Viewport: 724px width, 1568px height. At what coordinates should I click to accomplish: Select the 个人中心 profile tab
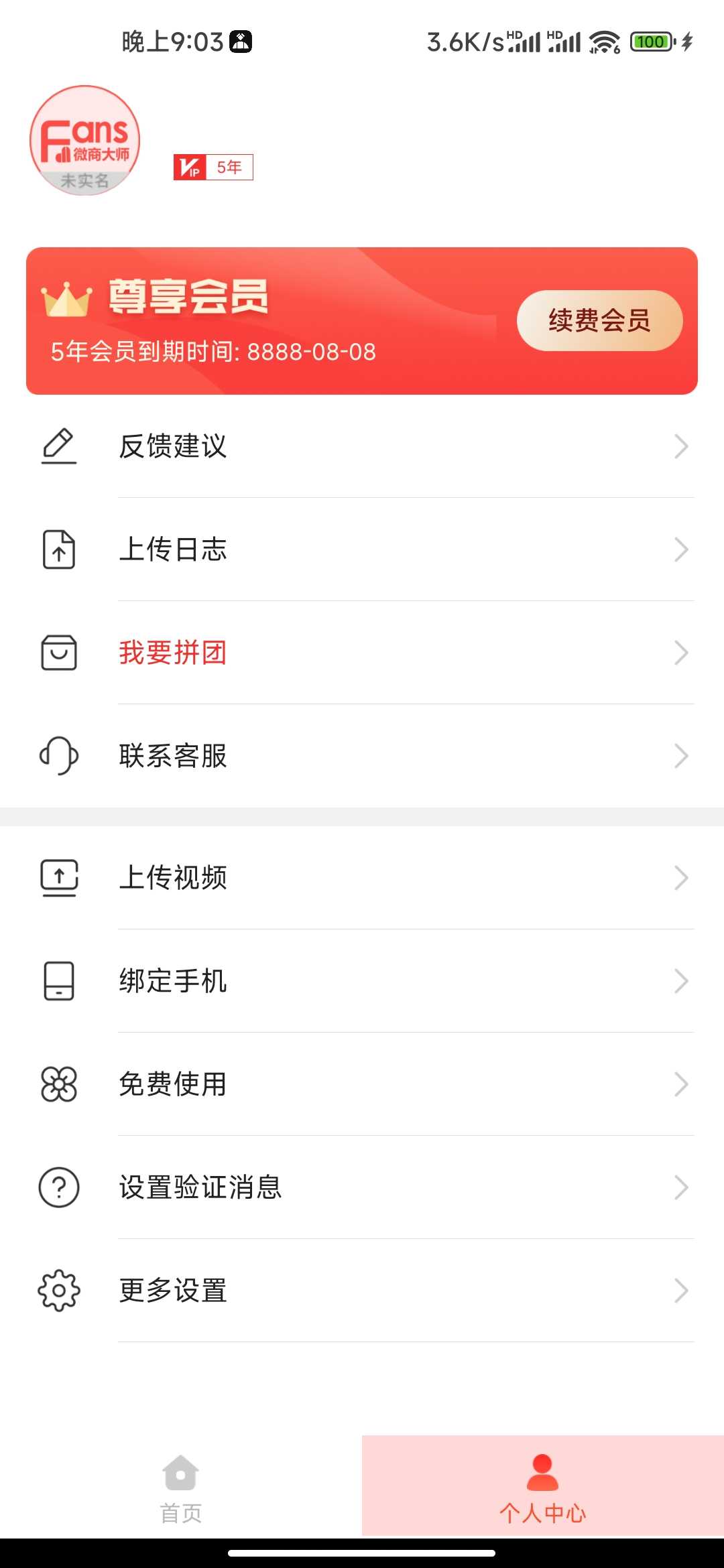click(x=543, y=1485)
